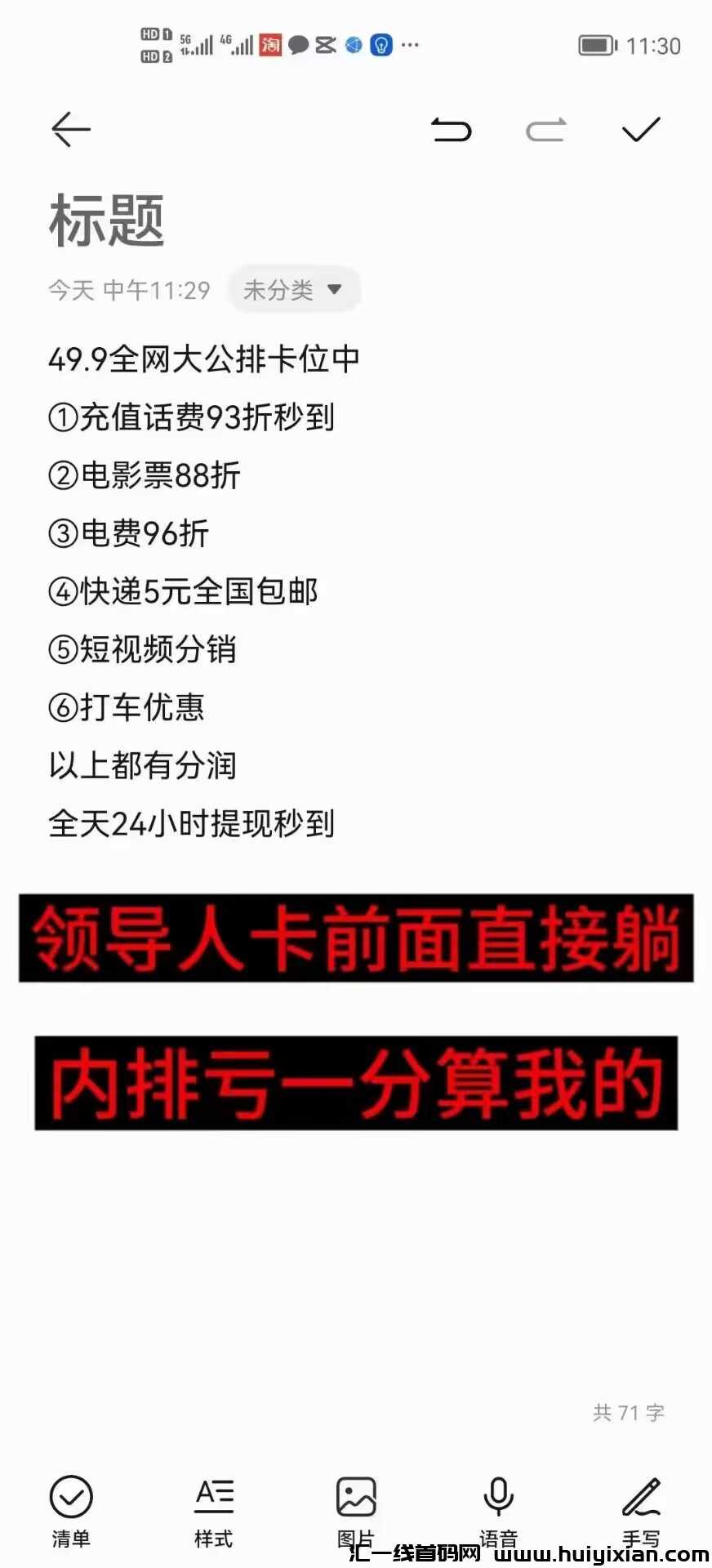Open the 未分类 category dropdown
The image size is (712, 1568).
[293, 289]
